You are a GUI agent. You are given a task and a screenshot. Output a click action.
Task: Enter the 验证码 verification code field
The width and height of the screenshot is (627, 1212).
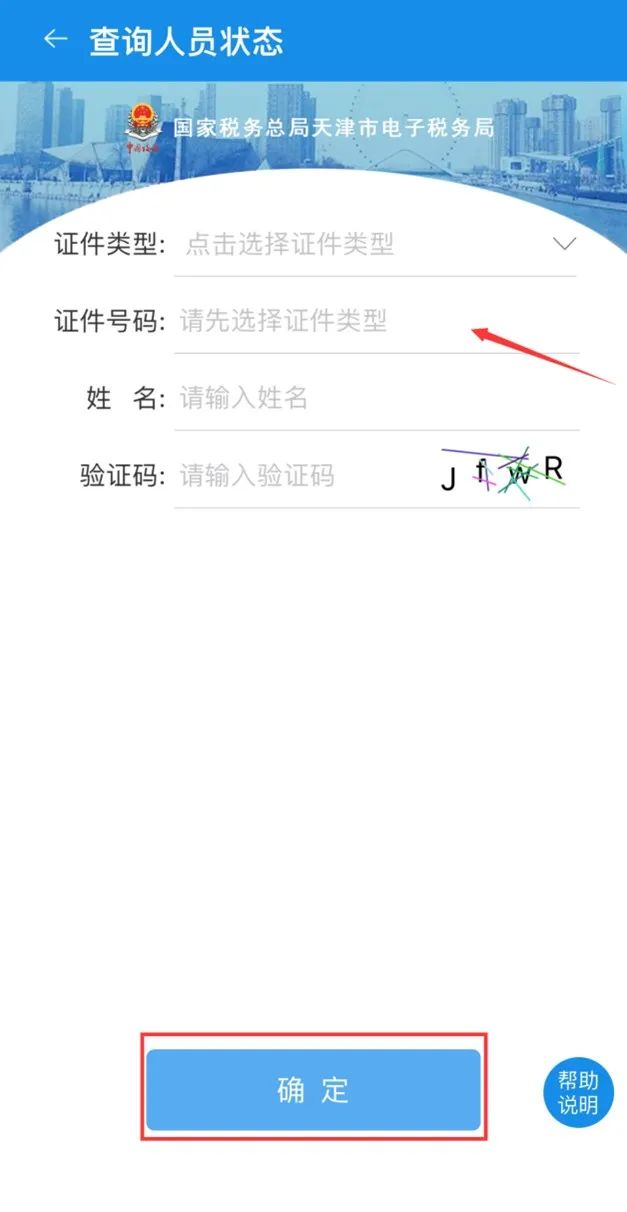303,475
